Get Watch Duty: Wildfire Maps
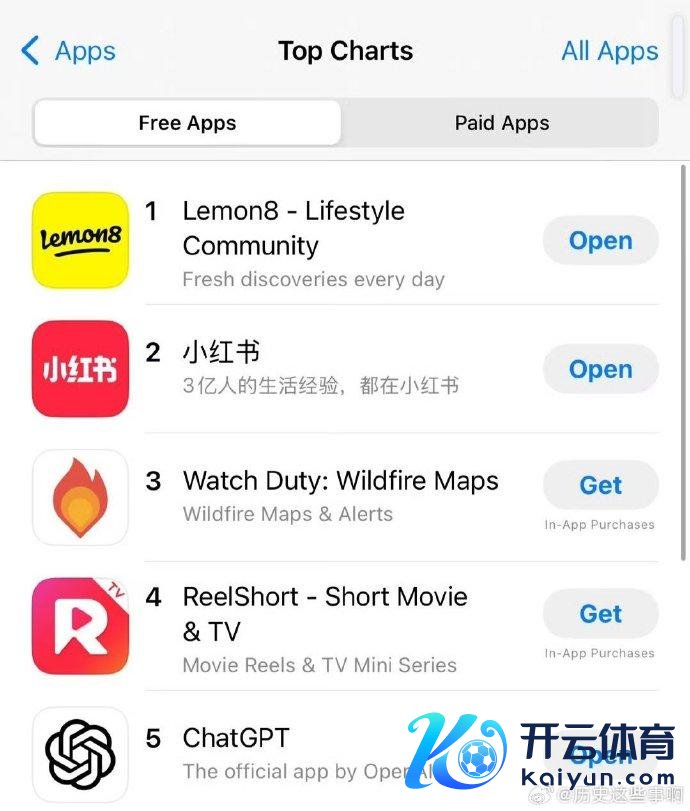Viewport: 690px width, 811px height. coord(600,485)
